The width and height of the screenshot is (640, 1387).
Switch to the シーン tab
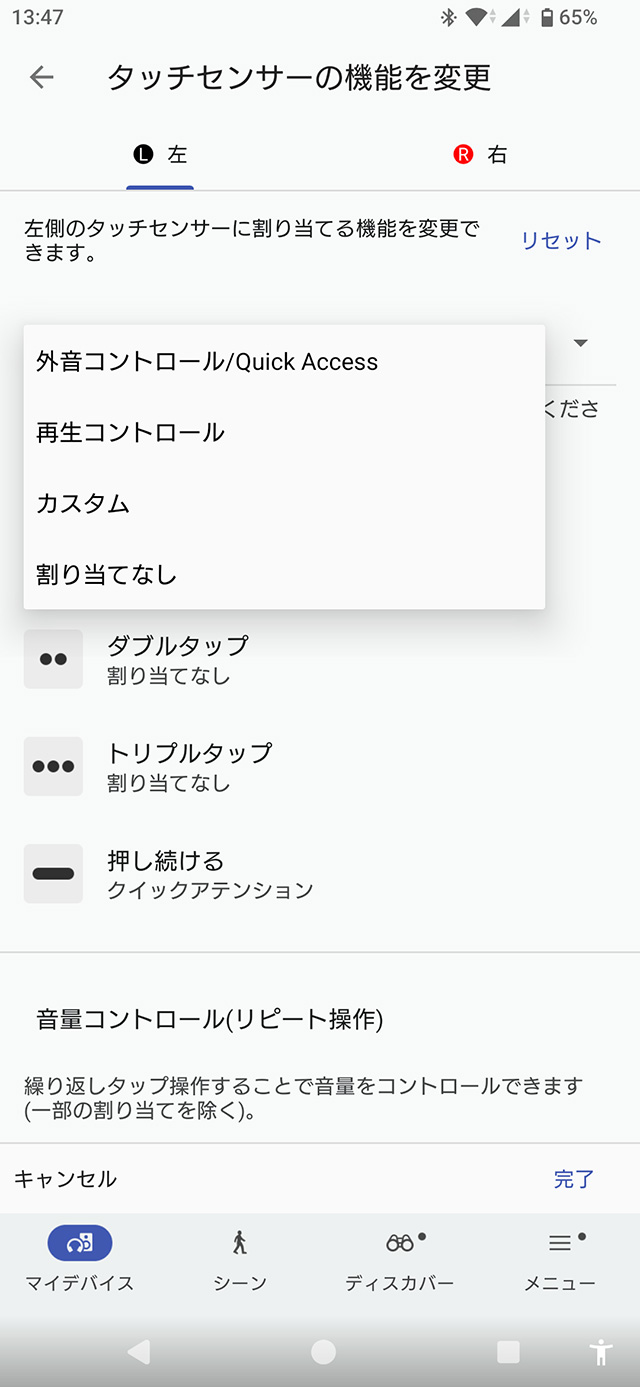(x=240, y=1258)
